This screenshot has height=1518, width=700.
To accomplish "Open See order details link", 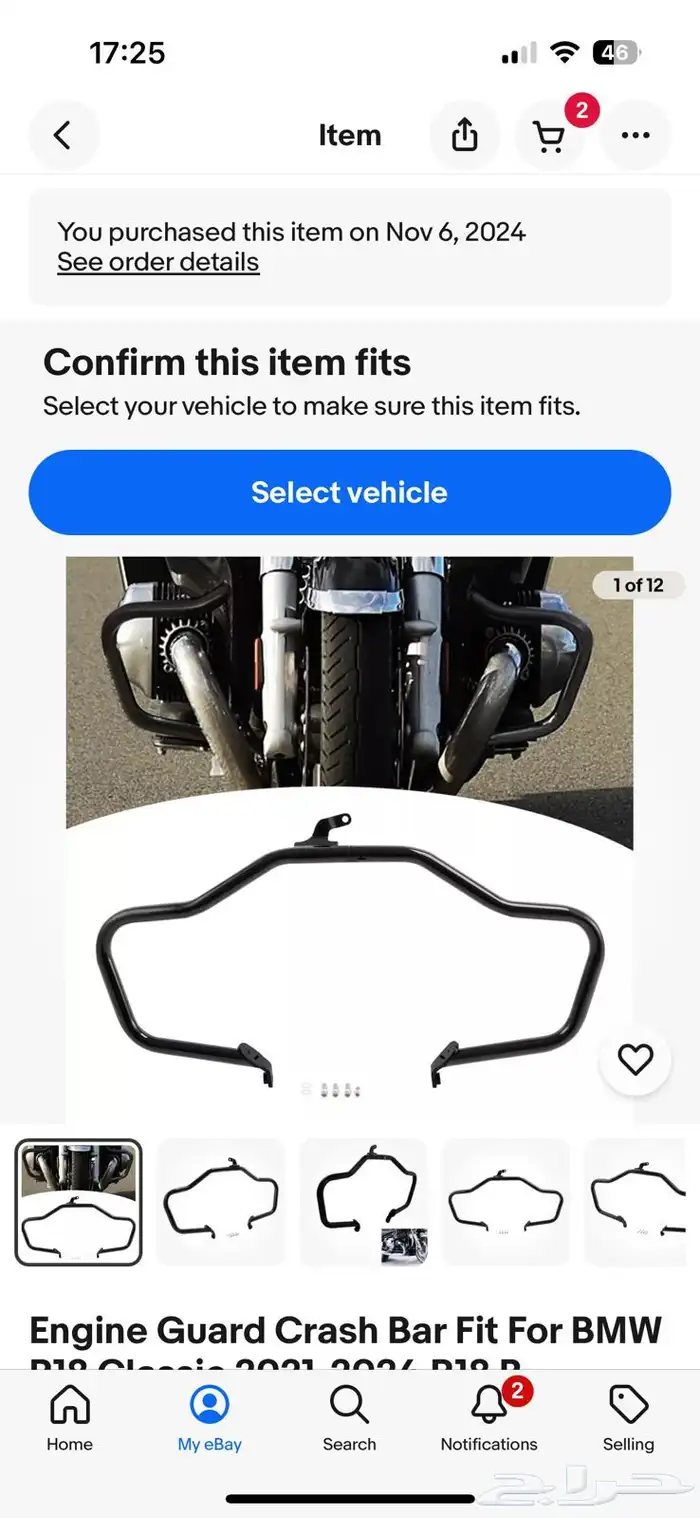I will [x=158, y=262].
